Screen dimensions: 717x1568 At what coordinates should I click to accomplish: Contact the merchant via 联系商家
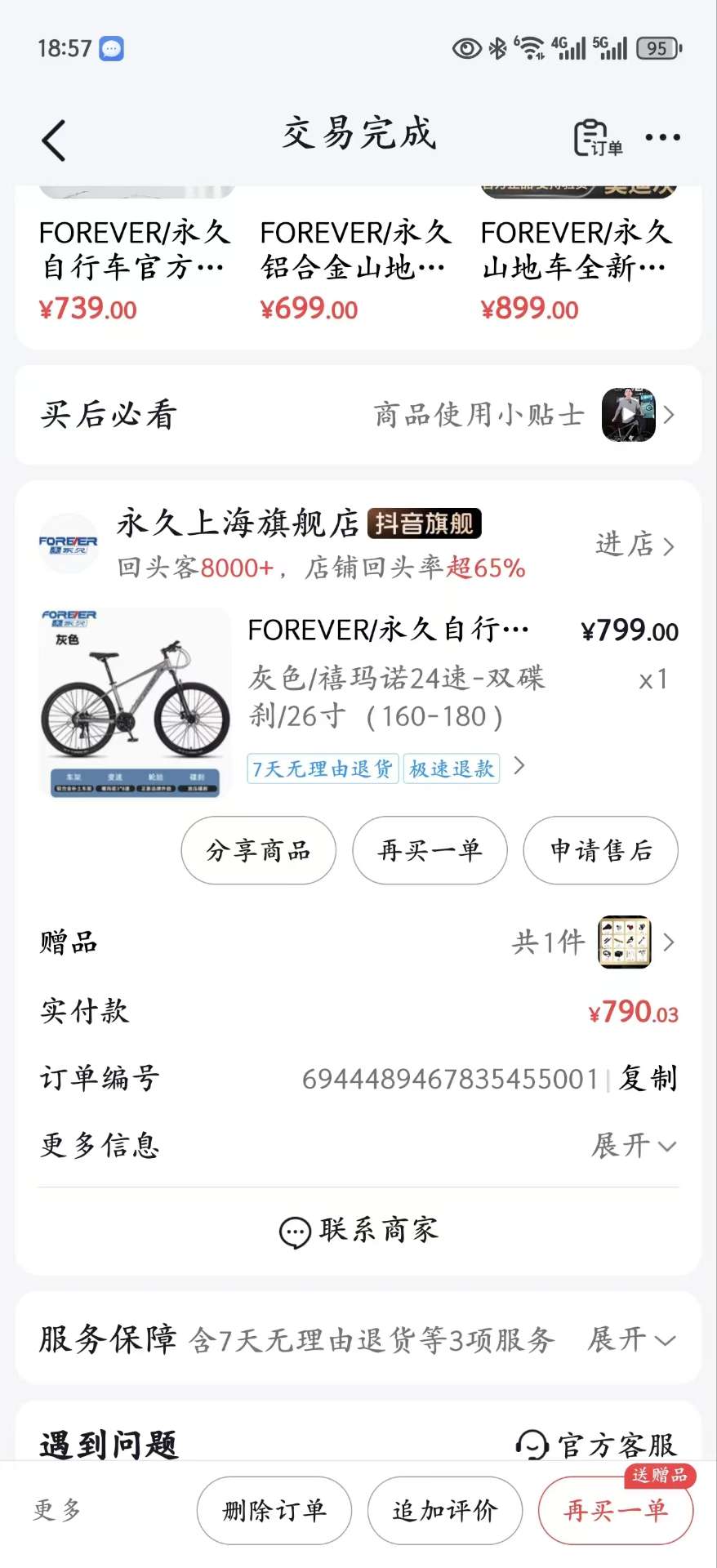(358, 1230)
